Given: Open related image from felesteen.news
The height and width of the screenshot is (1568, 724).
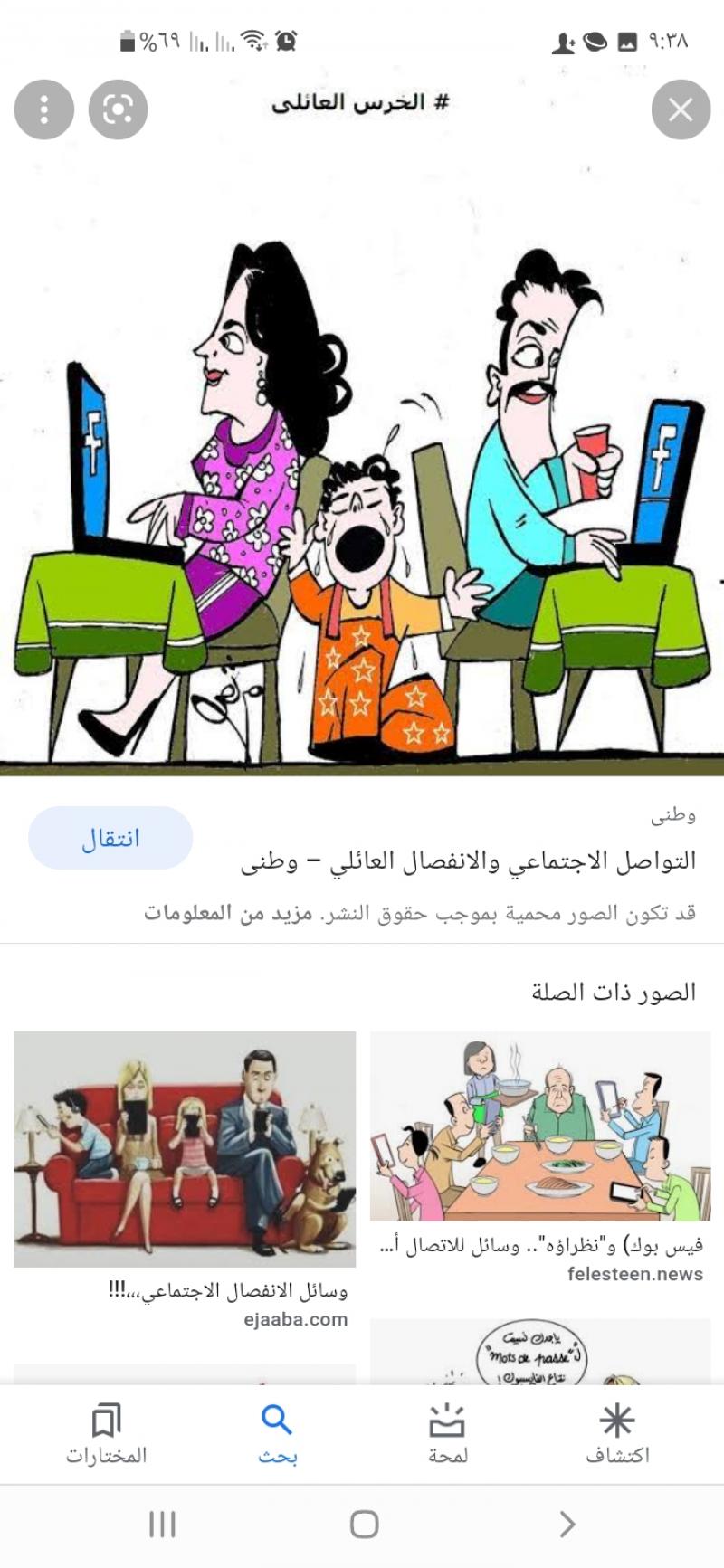Looking at the screenshot, I should click(540, 1126).
